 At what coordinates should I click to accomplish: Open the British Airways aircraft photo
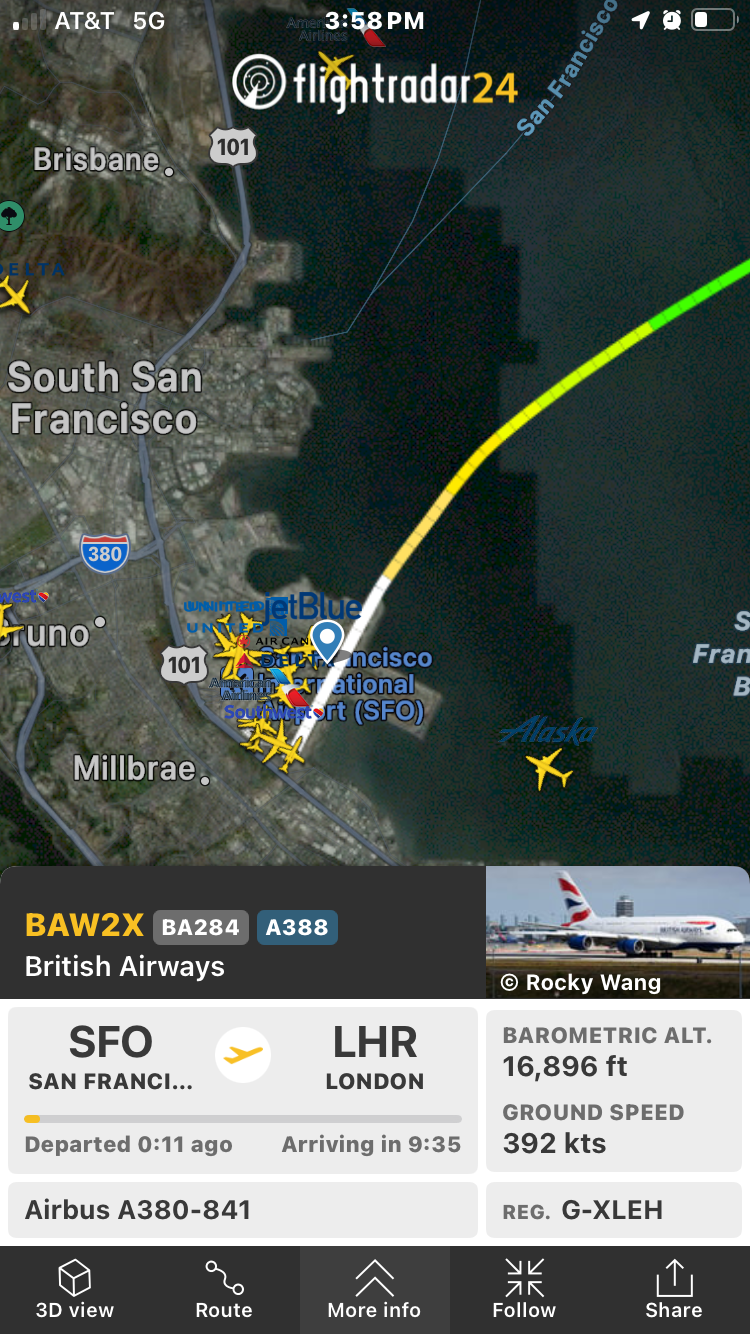click(x=617, y=932)
